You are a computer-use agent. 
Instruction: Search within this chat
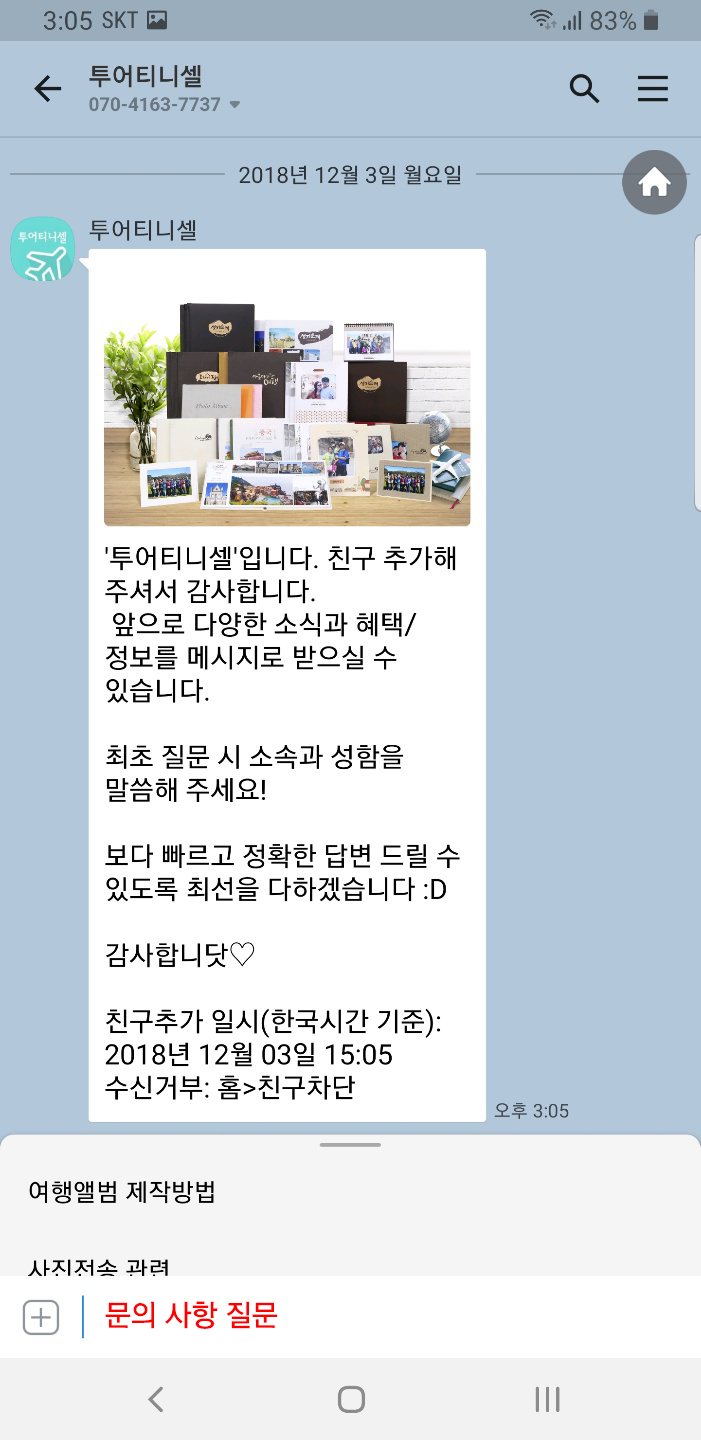[x=584, y=89]
